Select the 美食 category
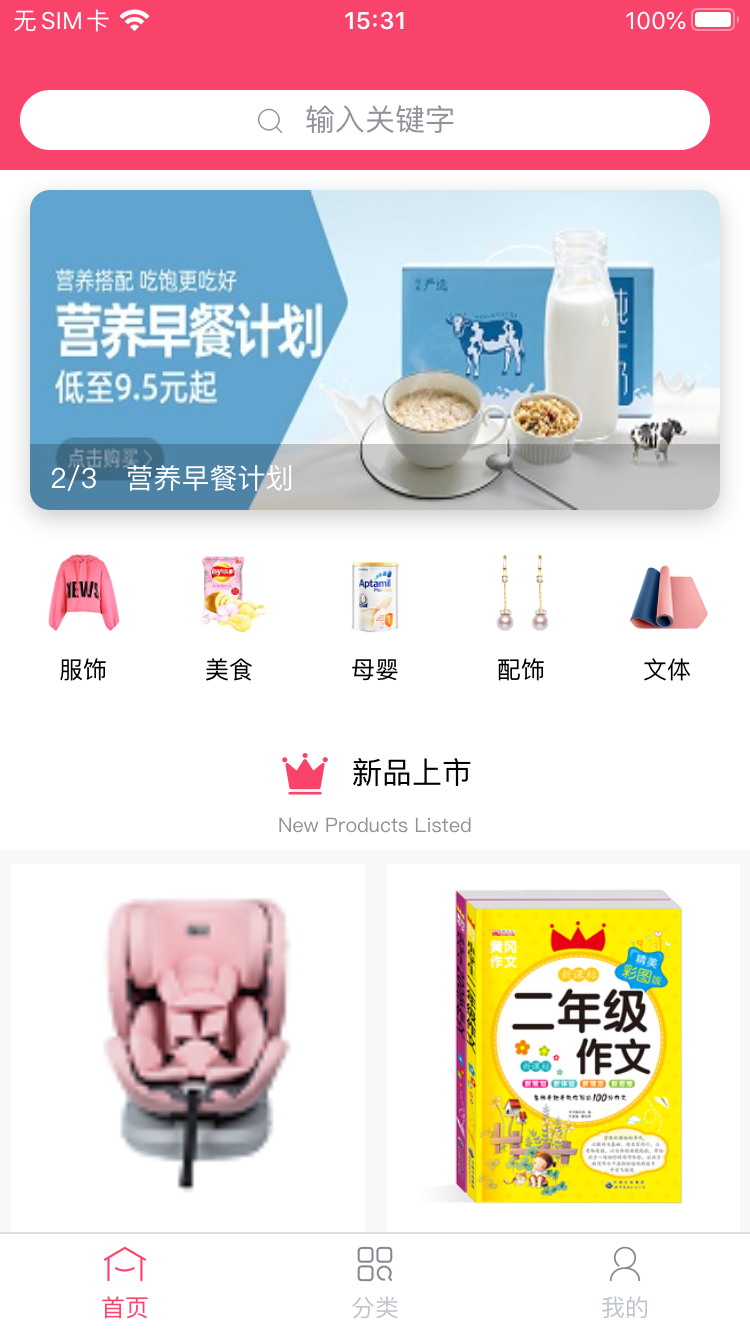 (229, 617)
